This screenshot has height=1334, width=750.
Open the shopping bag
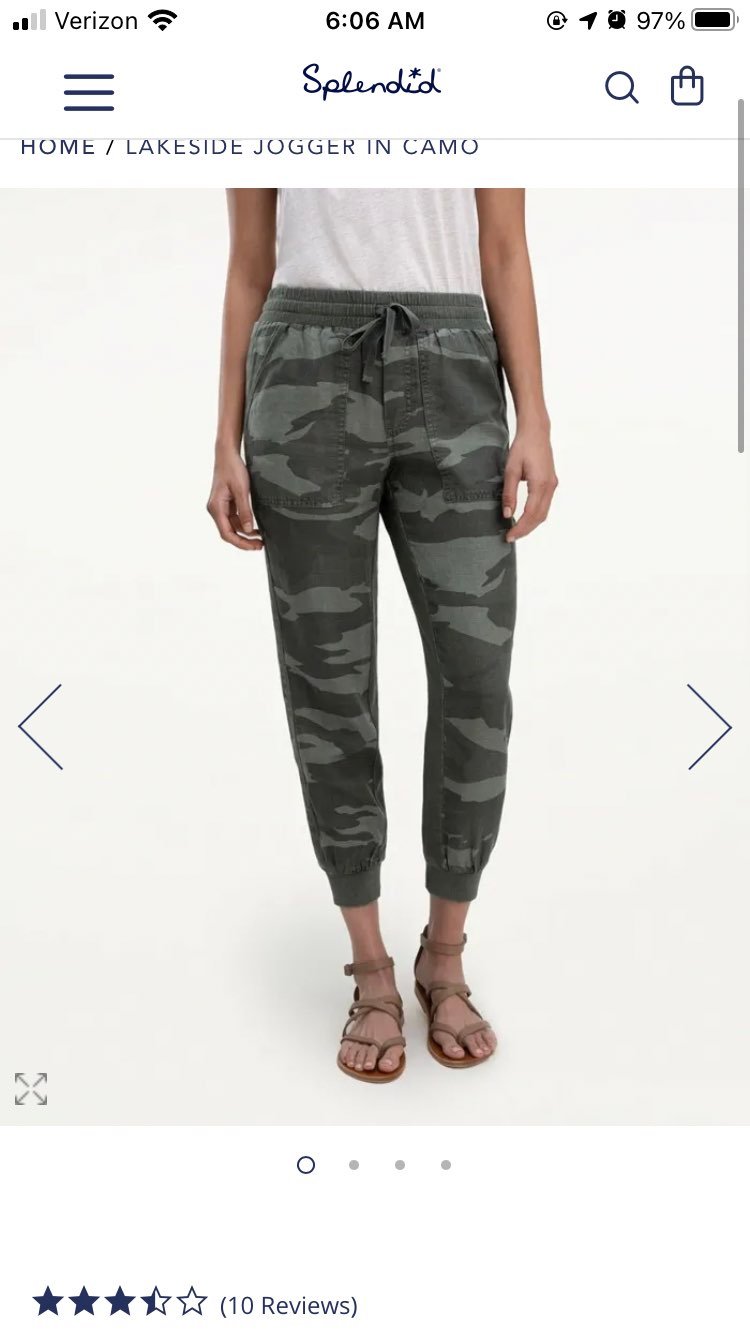[687, 86]
